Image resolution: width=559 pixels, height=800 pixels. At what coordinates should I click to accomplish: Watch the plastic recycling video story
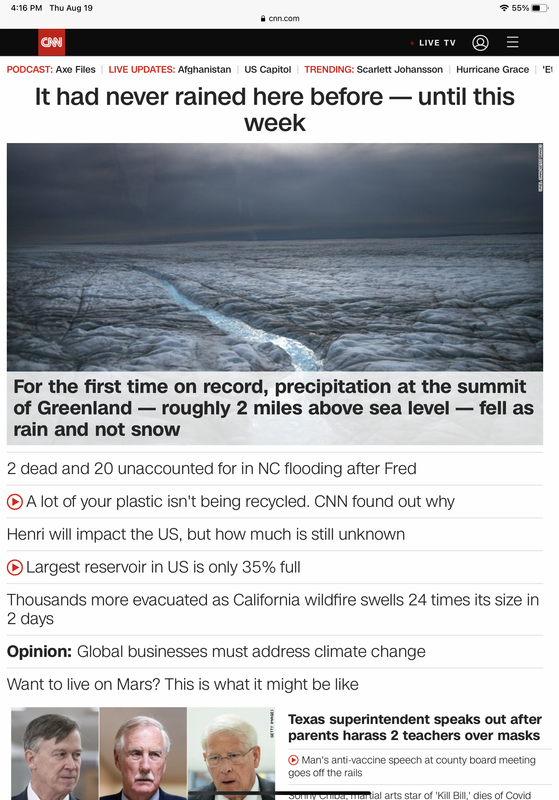[231, 502]
